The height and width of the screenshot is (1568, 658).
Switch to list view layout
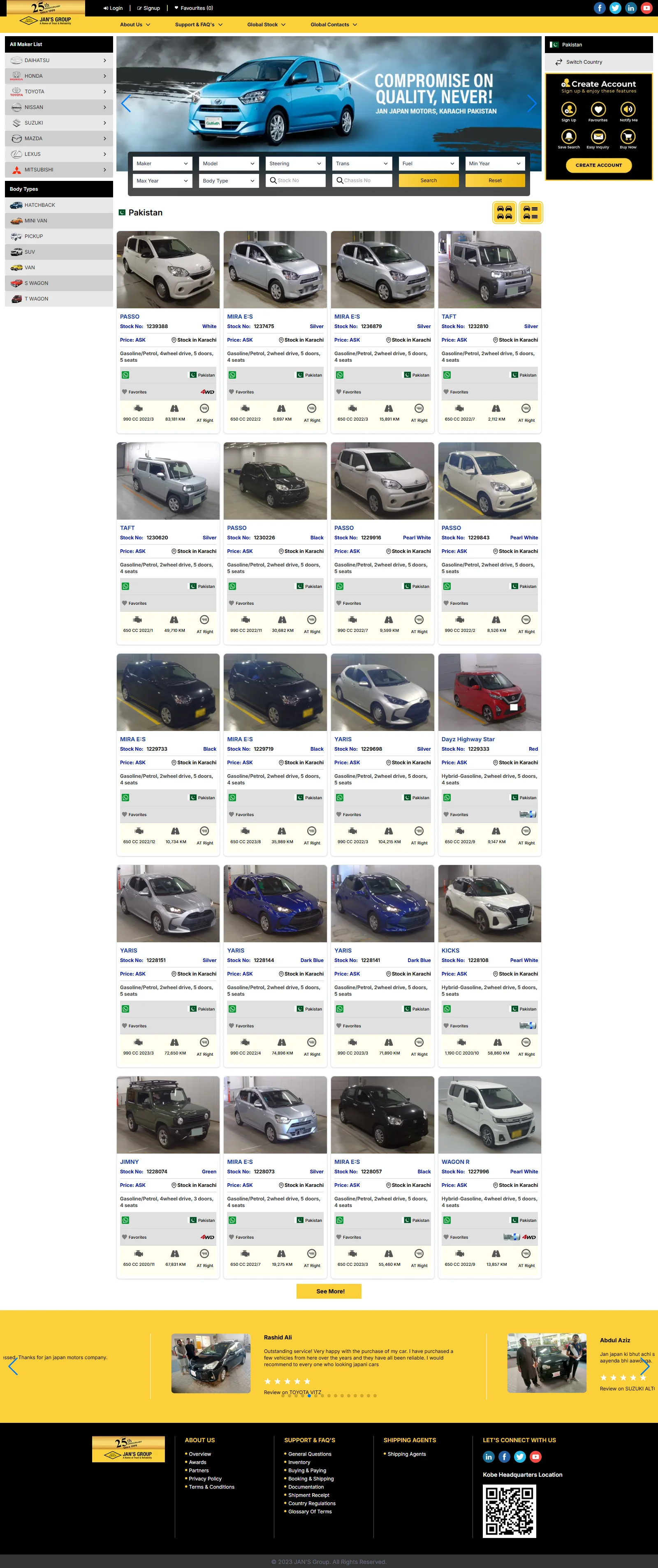pos(530,213)
